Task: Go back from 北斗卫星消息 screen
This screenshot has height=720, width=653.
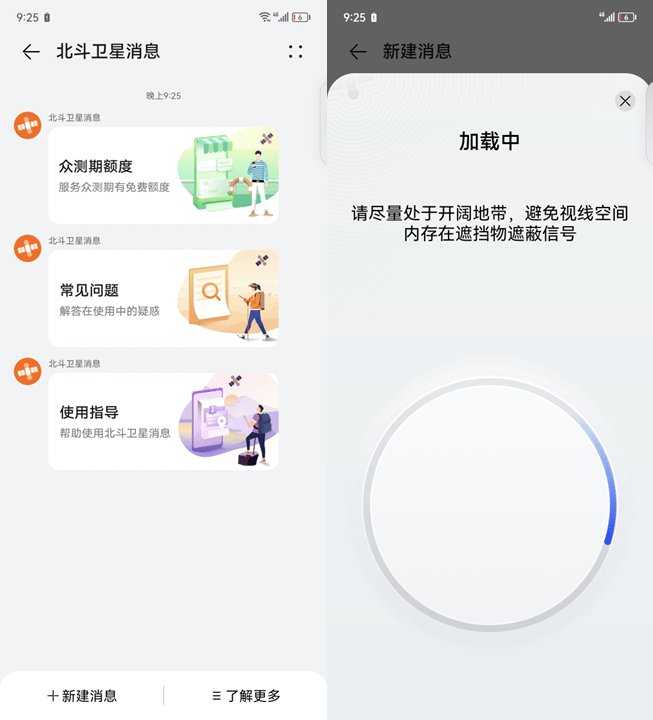Action: (x=31, y=52)
